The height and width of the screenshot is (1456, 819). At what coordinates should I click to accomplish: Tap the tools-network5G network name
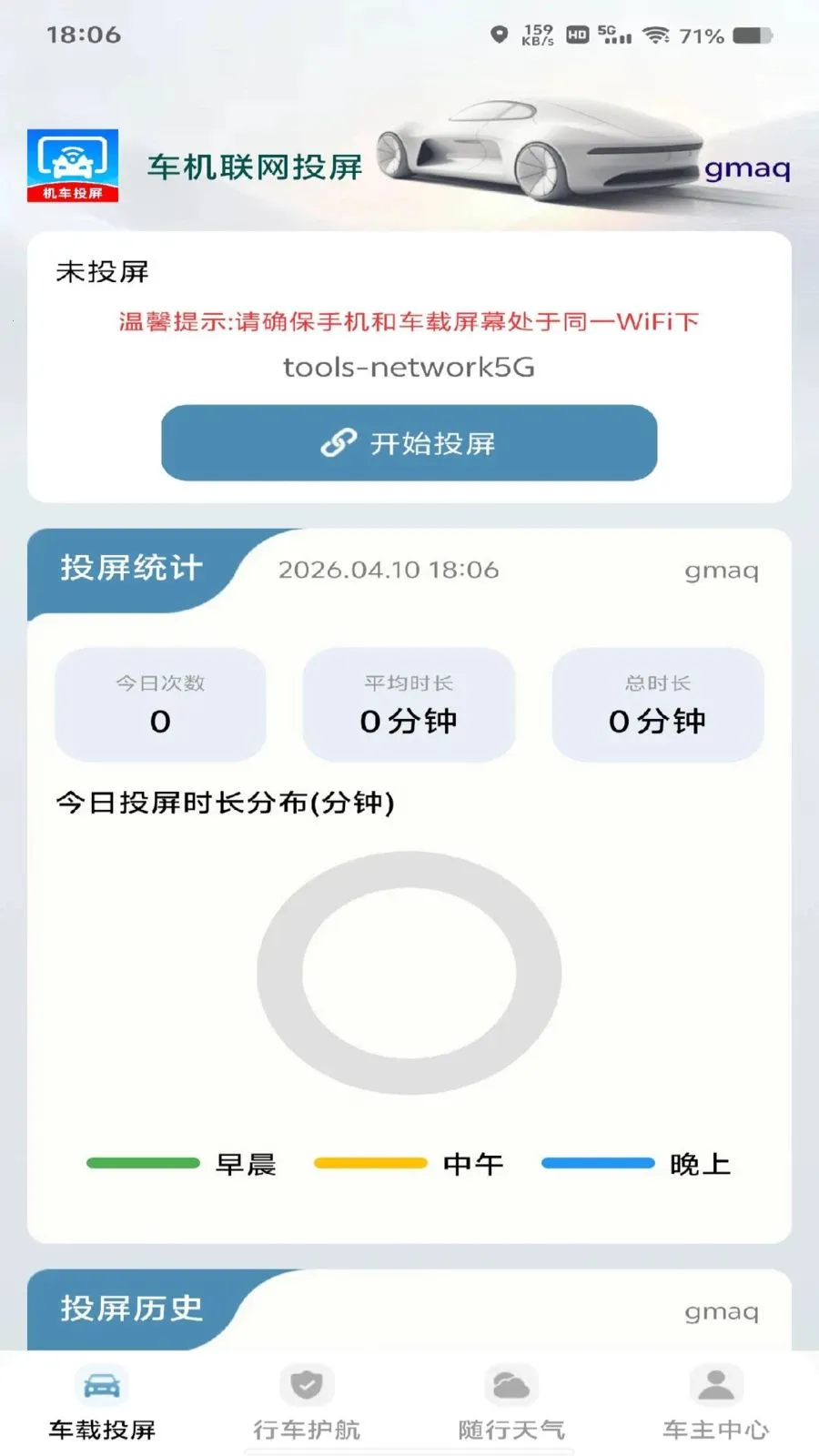[409, 367]
